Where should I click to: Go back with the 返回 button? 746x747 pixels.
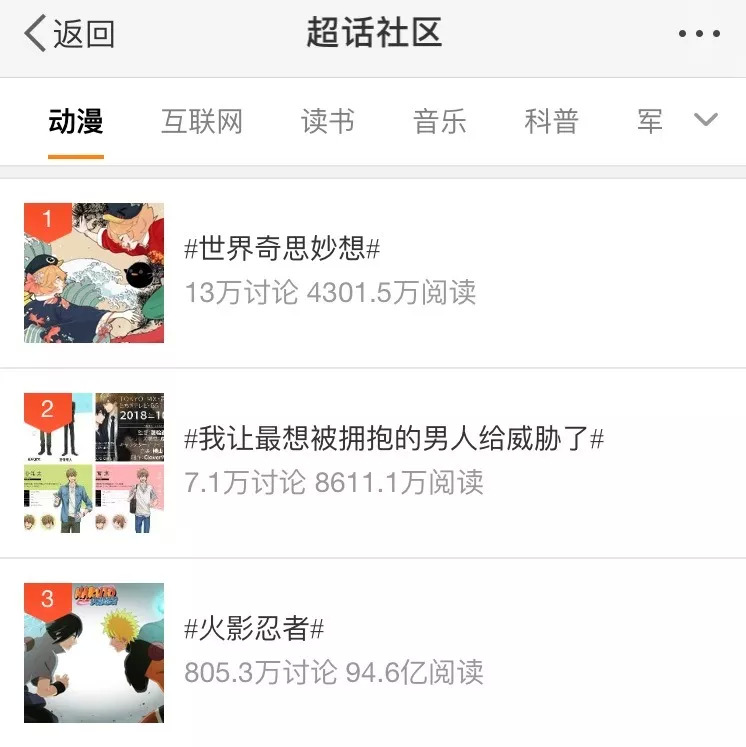click(69, 34)
